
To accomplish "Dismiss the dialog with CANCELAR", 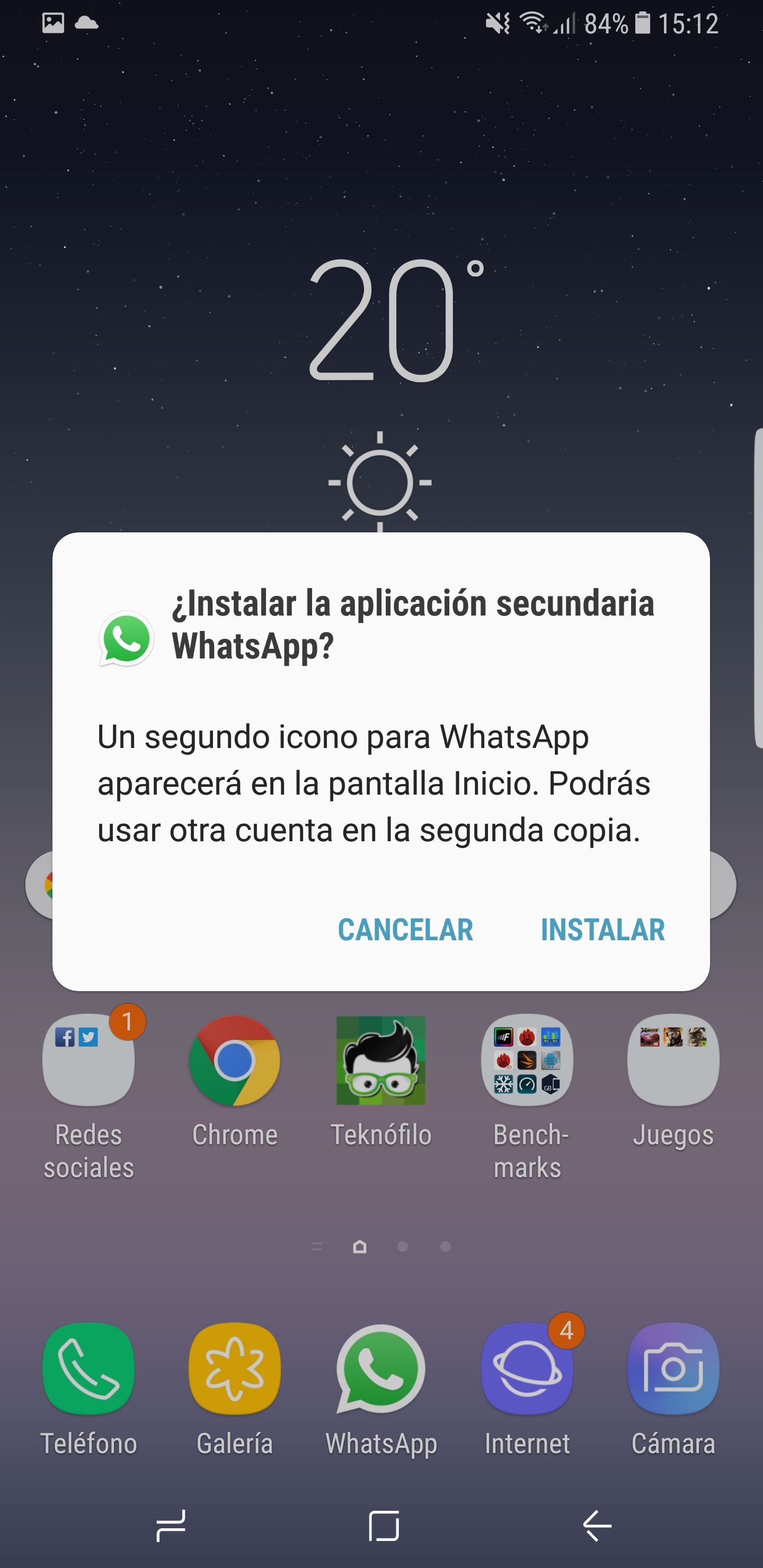I will pyautogui.click(x=405, y=930).
